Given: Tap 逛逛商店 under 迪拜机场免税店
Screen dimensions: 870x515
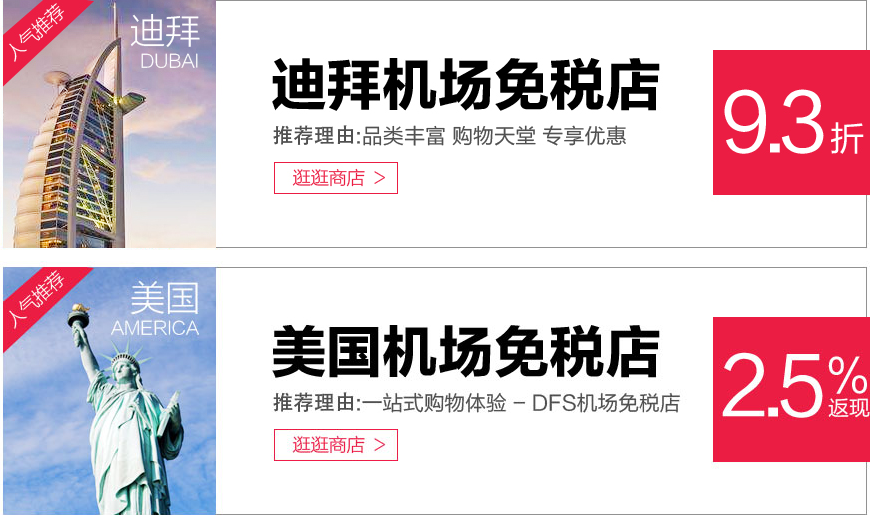Looking at the screenshot, I should tap(336, 178).
